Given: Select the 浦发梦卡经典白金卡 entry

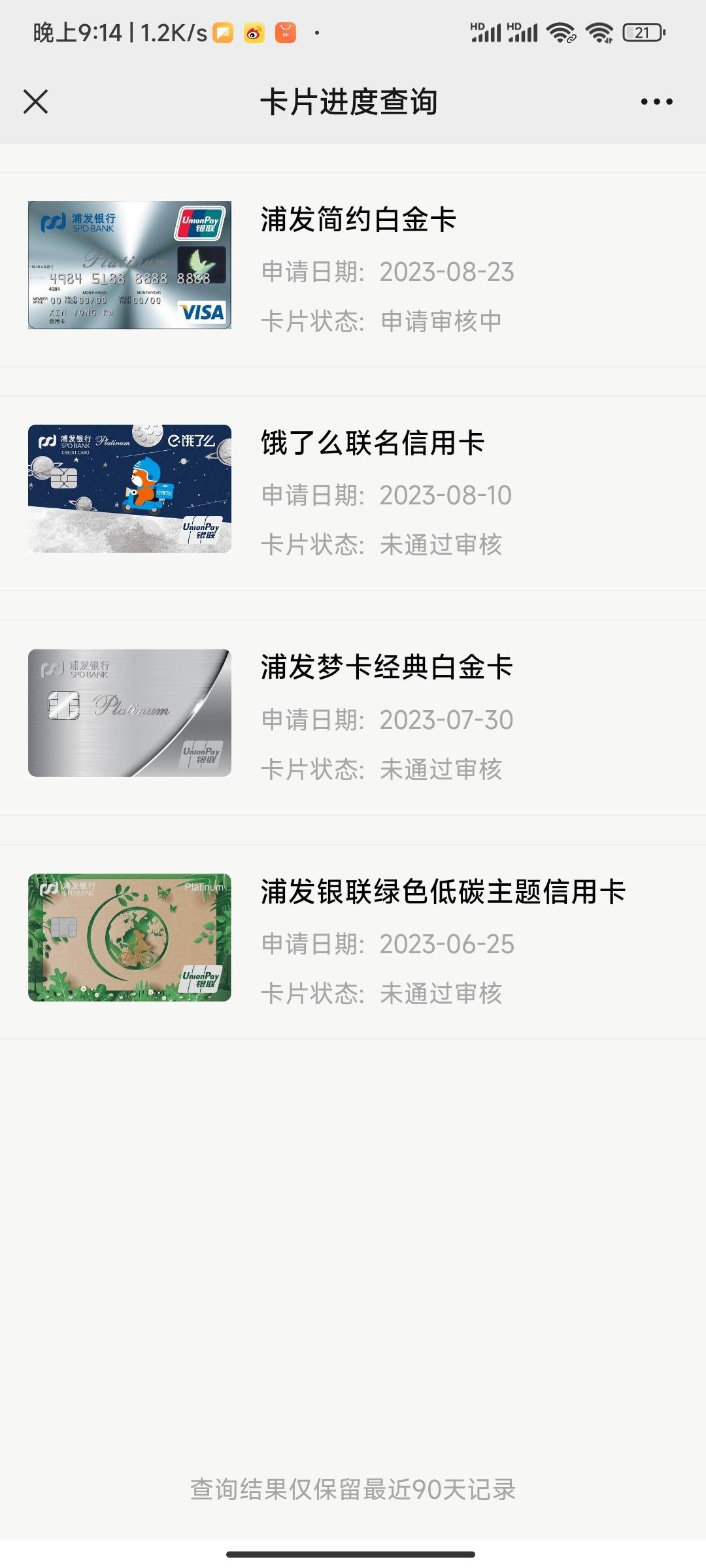Looking at the screenshot, I should [x=353, y=717].
